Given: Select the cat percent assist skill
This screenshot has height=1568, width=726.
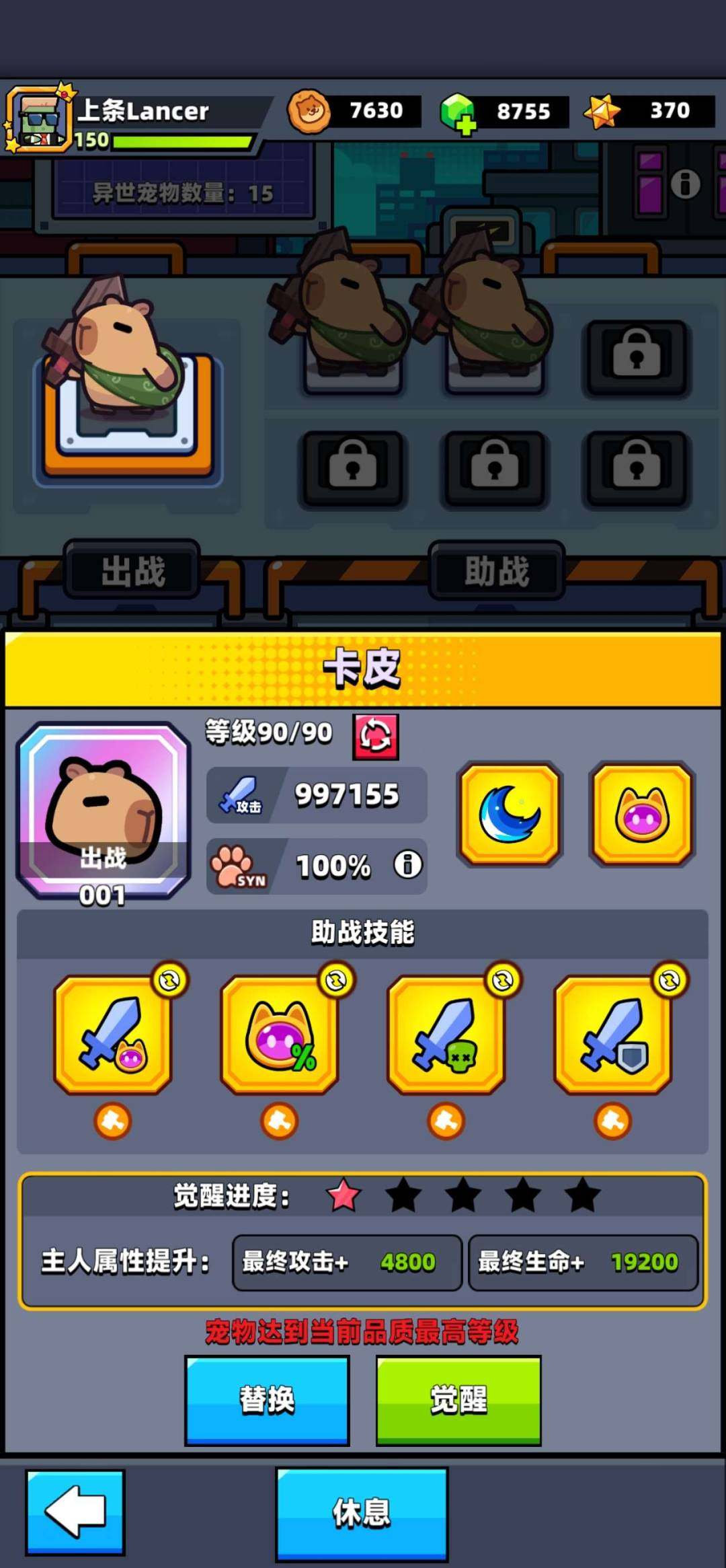Looking at the screenshot, I should click(280, 1035).
